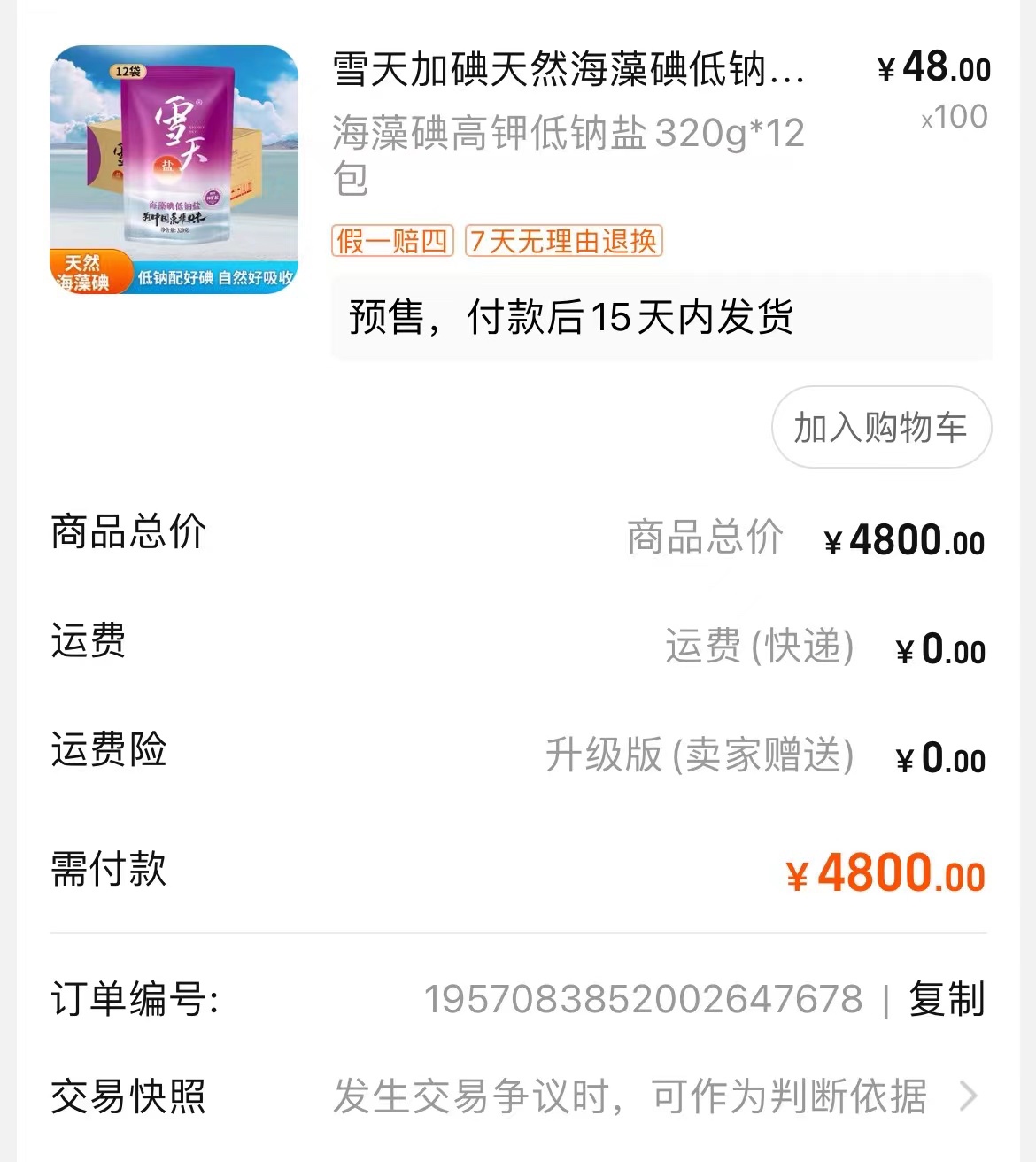Viewport: 1036px width, 1162px height.
Task: Open the product title 雪天加碘天然海藻碘低钠
Action: (568, 69)
